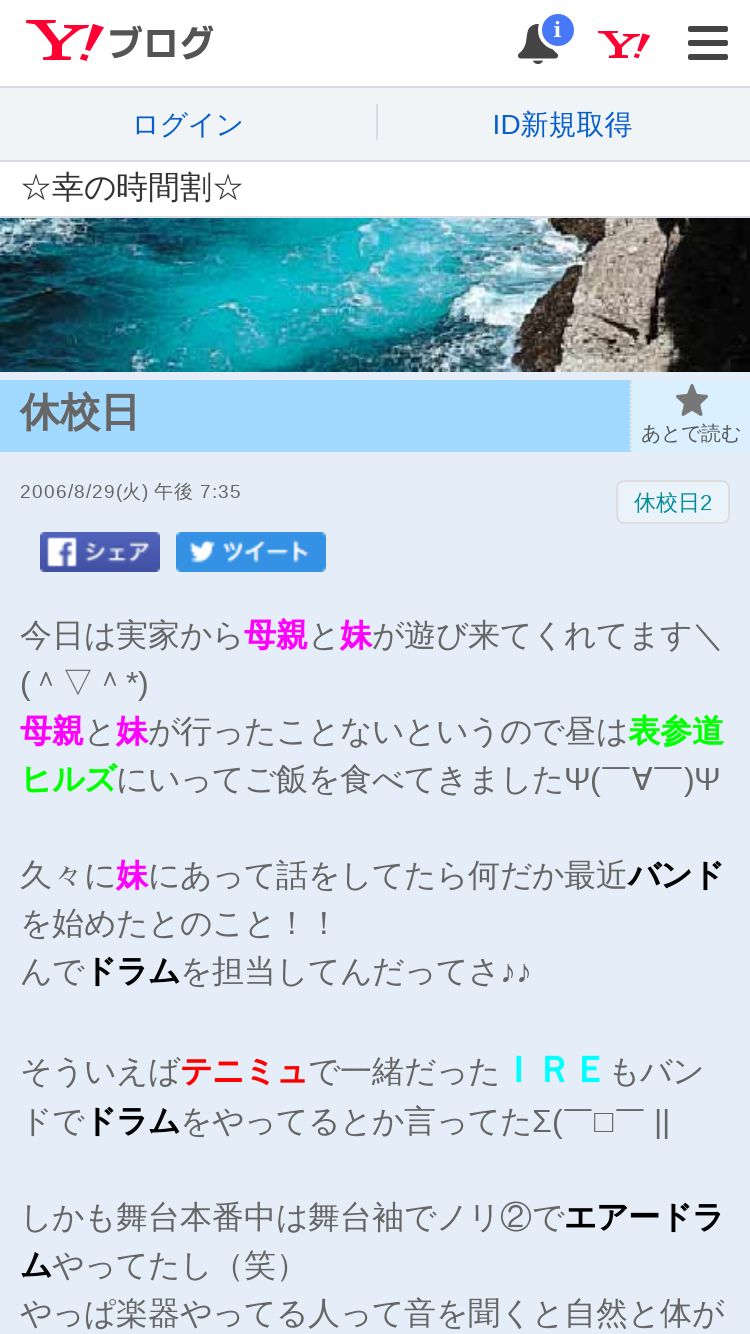Open the blog title ☆幸の時間割☆

pos(132,188)
